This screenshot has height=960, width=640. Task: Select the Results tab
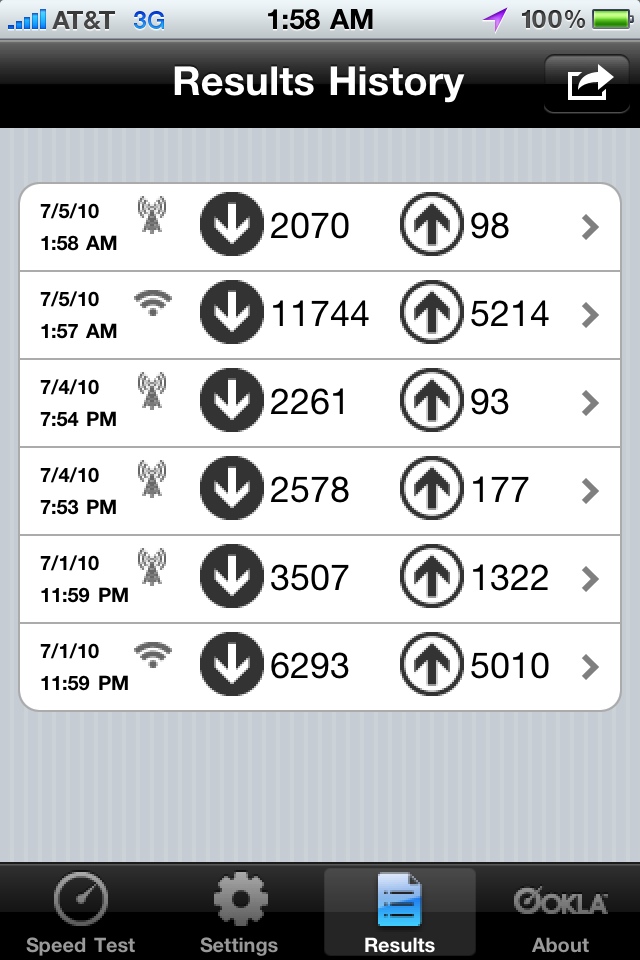[x=399, y=912]
